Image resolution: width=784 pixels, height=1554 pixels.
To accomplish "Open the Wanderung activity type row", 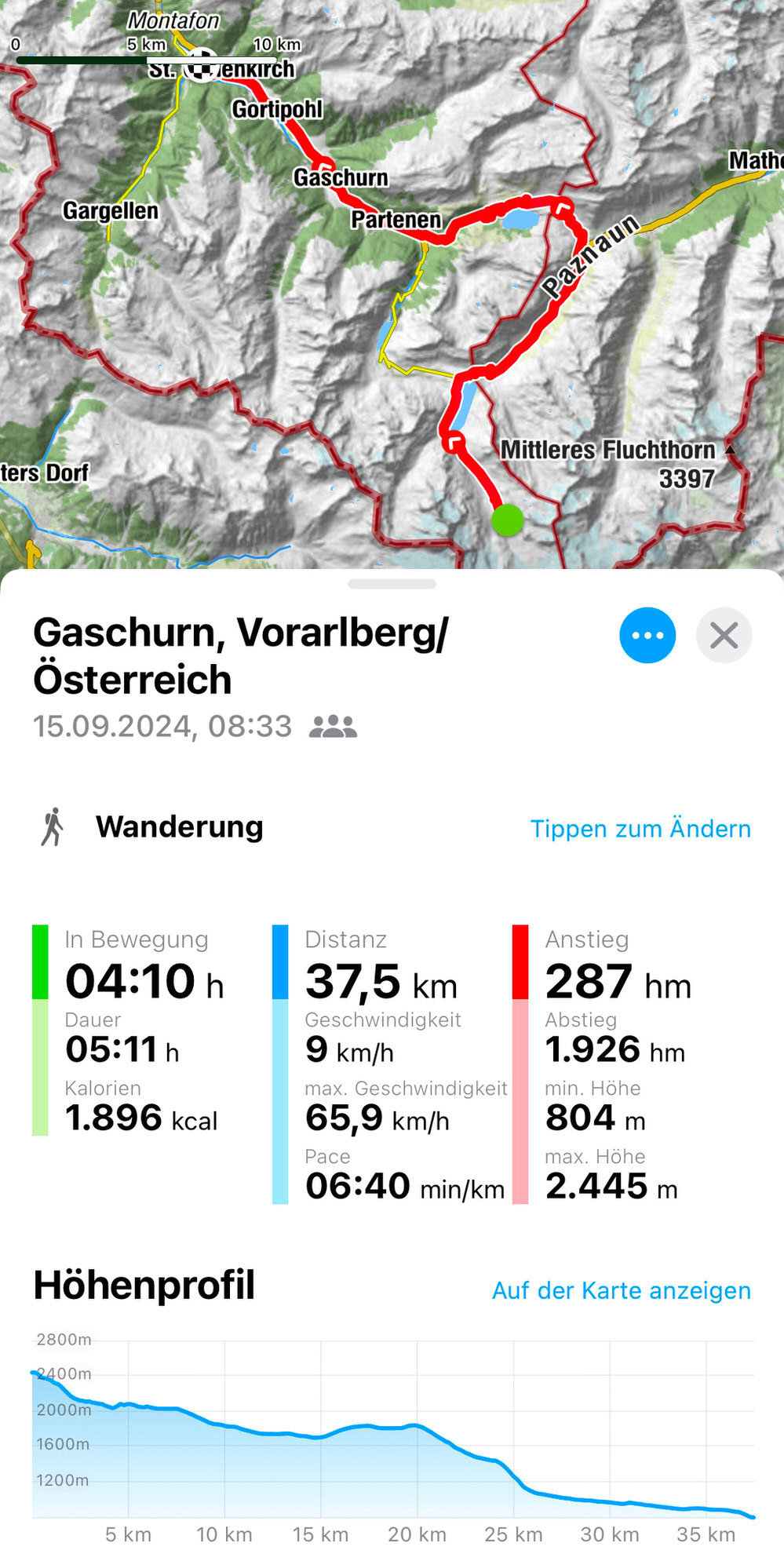I will [392, 827].
